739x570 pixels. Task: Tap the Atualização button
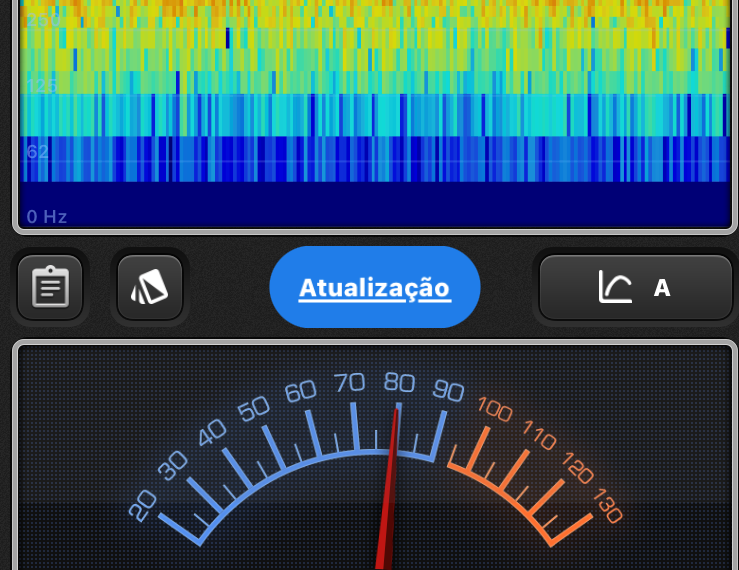pyautogui.click(x=375, y=288)
